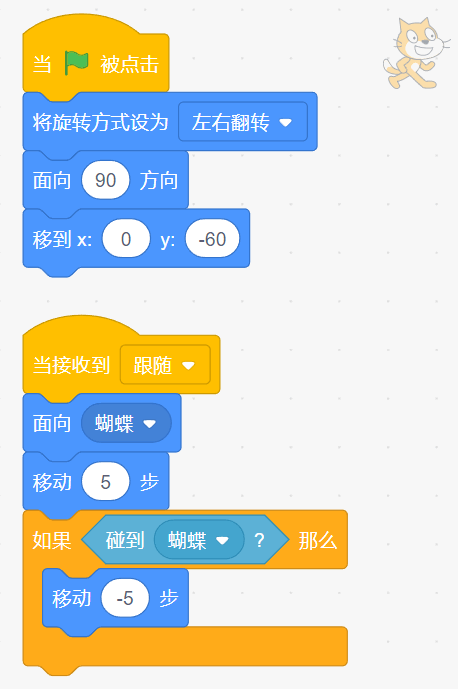The width and height of the screenshot is (458, 689).
Task: Edit the y value -60 in the 移到 block
Action: 212,239
